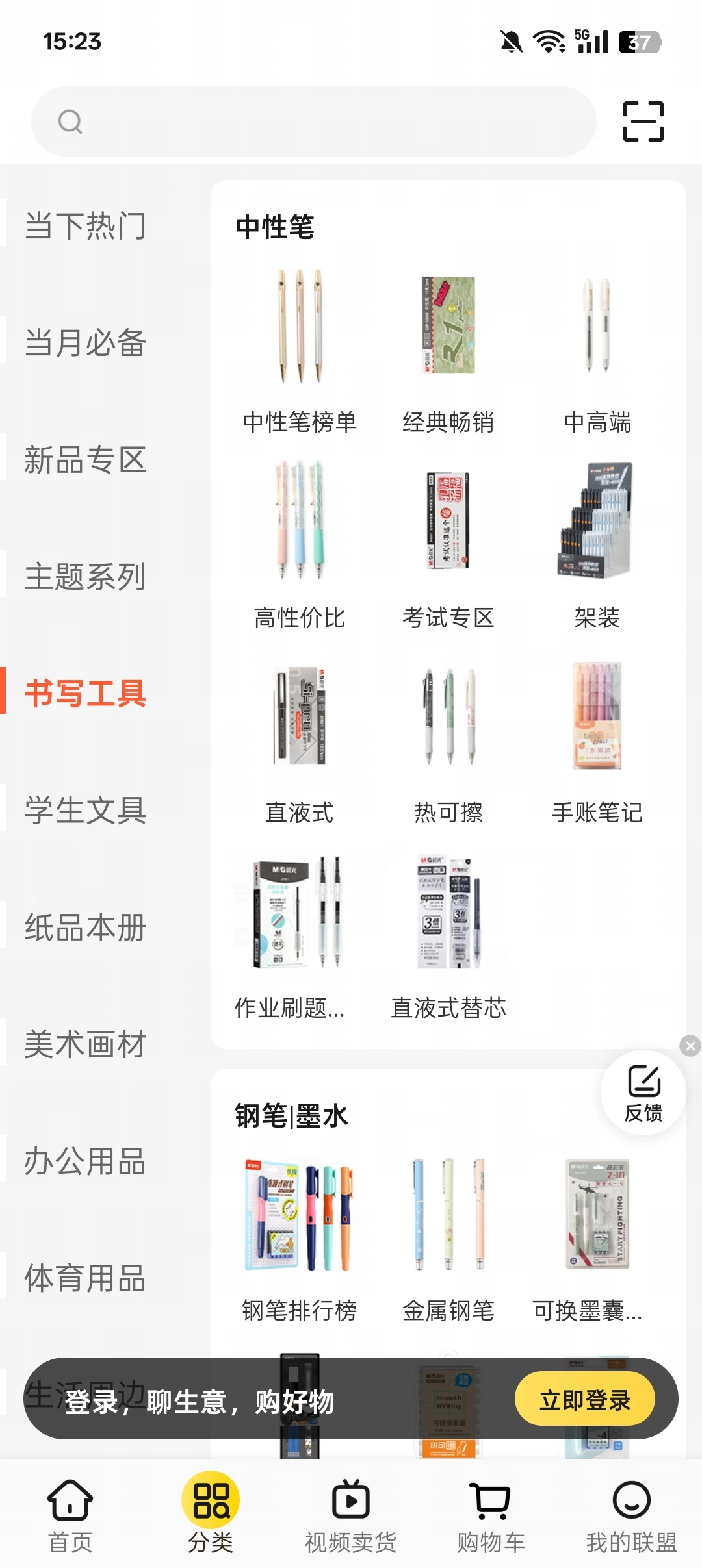Select 学生文具 category
The height and width of the screenshot is (1568, 702).
tap(85, 810)
